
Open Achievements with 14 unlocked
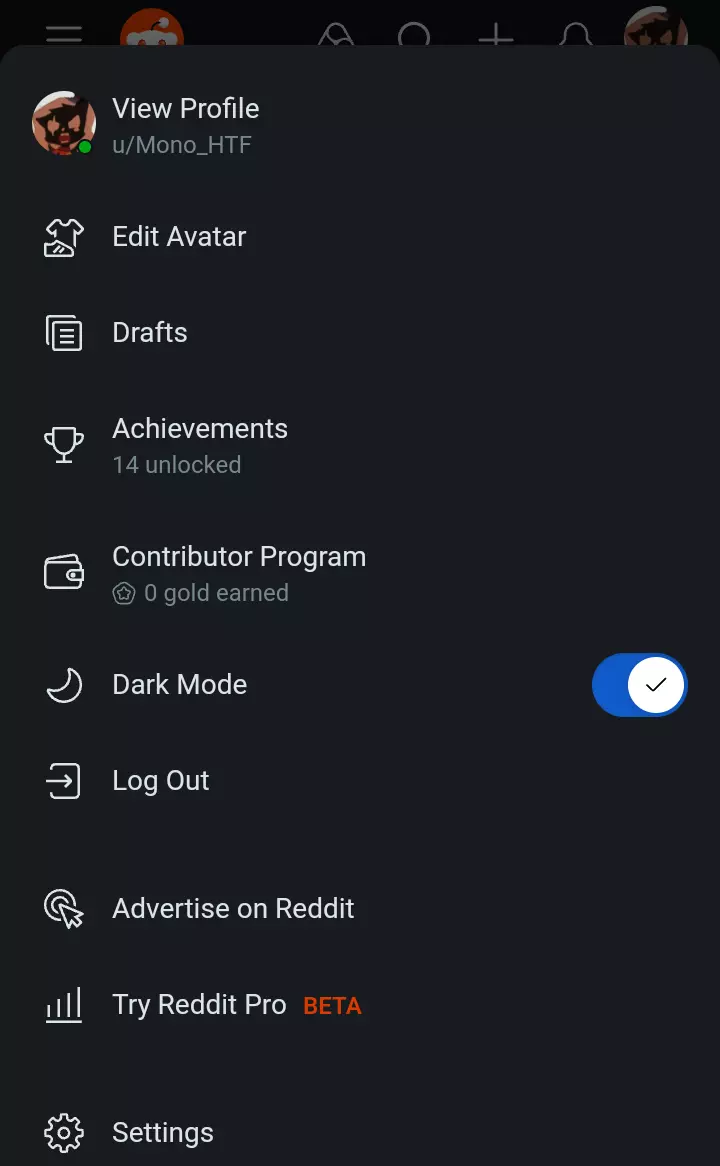pos(360,445)
